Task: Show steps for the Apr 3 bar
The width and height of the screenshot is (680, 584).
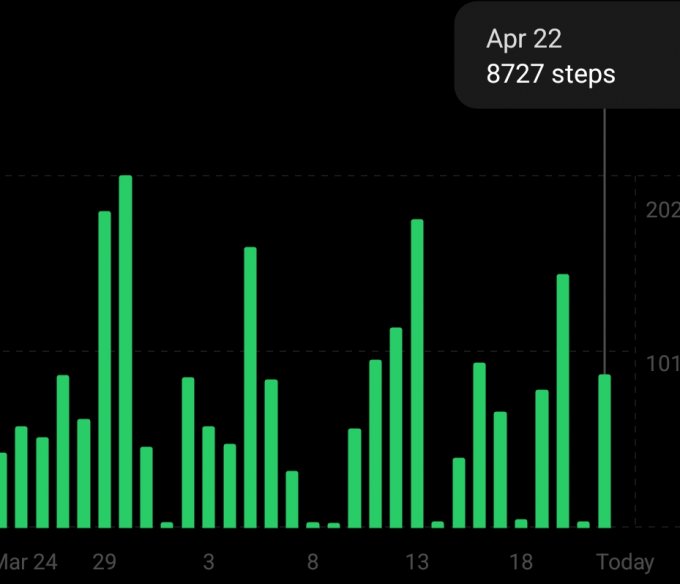Action: pos(208,477)
